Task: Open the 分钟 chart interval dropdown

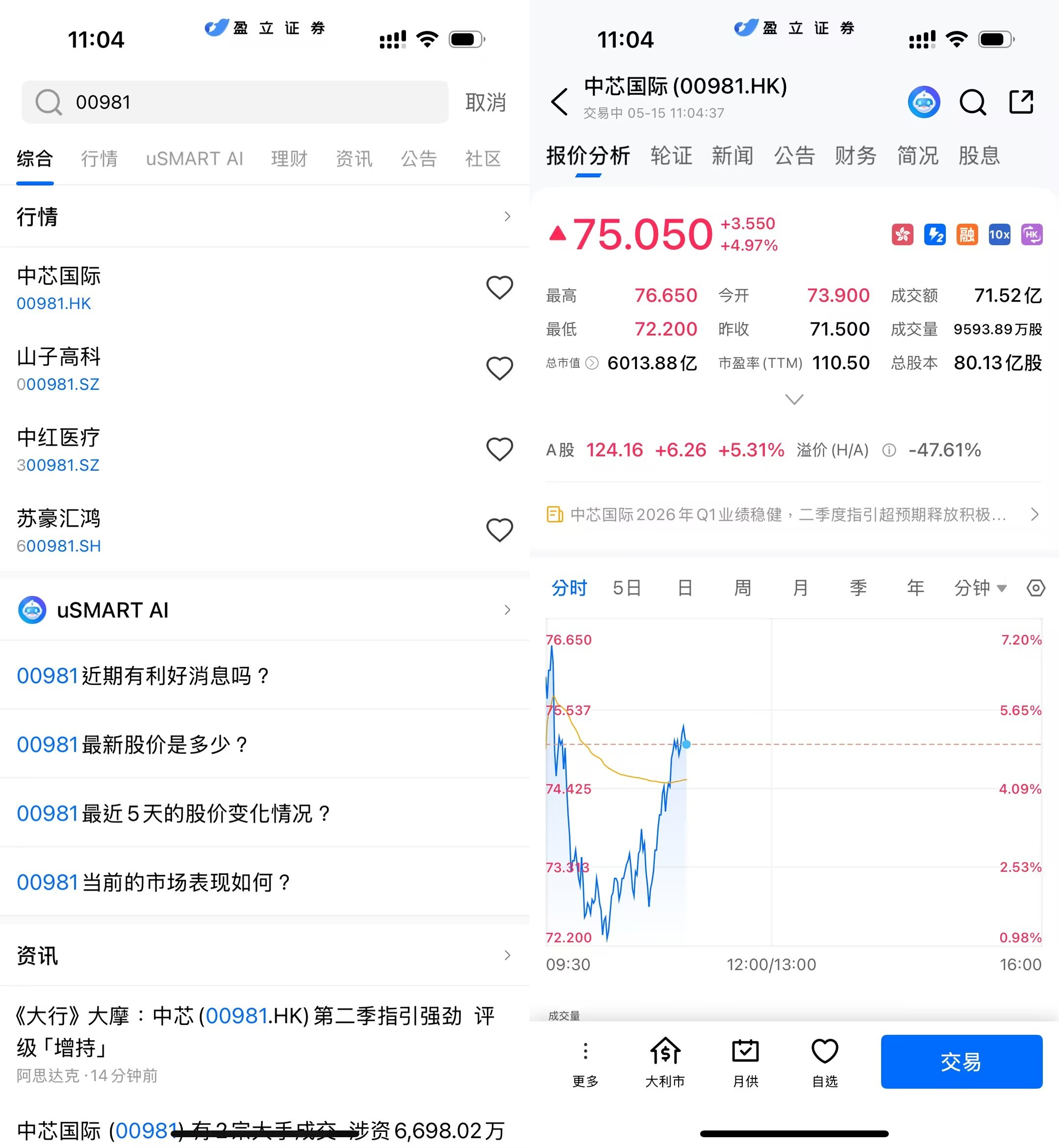Action: point(980,588)
